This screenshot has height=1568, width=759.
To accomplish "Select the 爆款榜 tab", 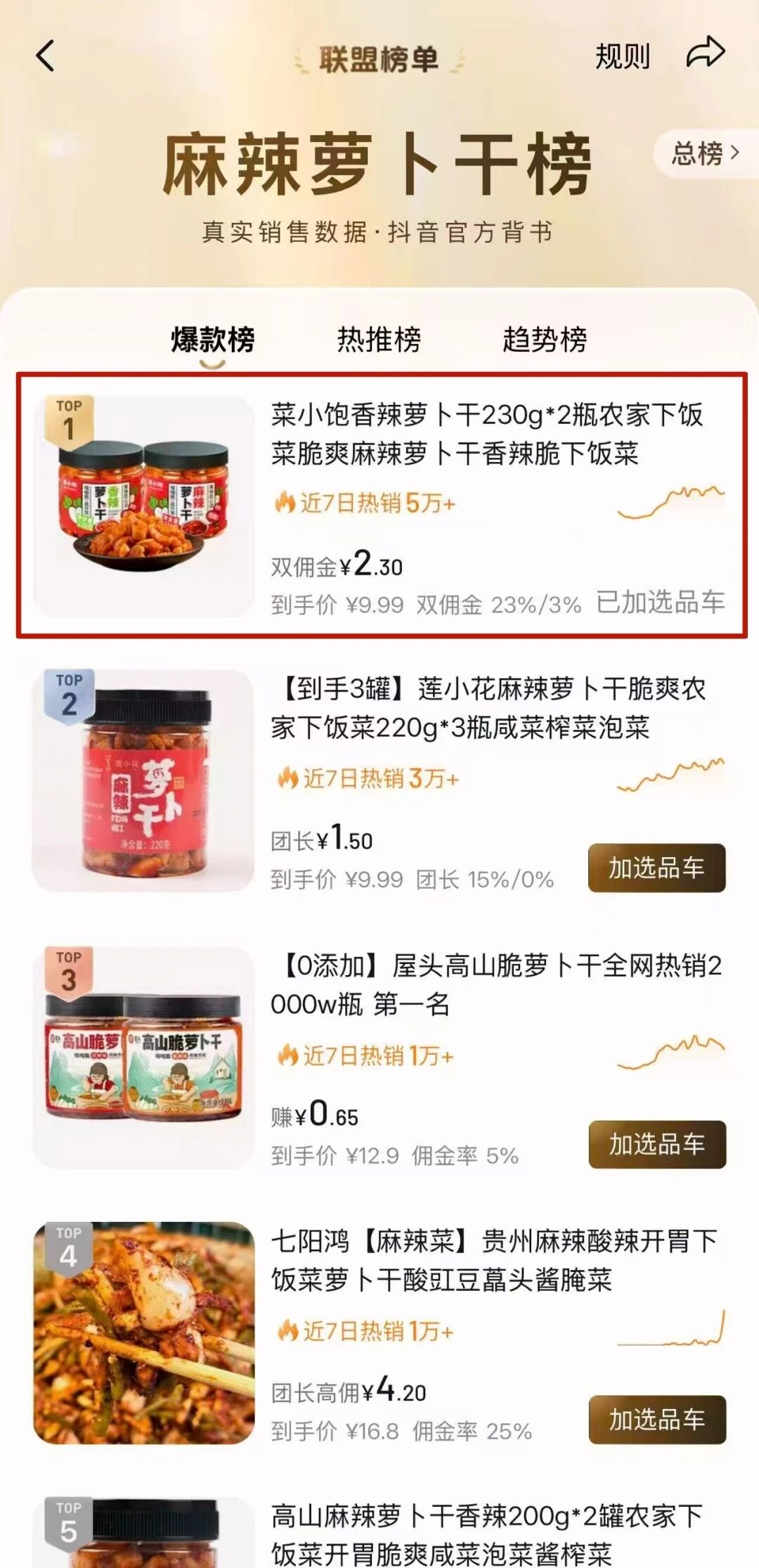I will pyautogui.click(x=213, y=340).
